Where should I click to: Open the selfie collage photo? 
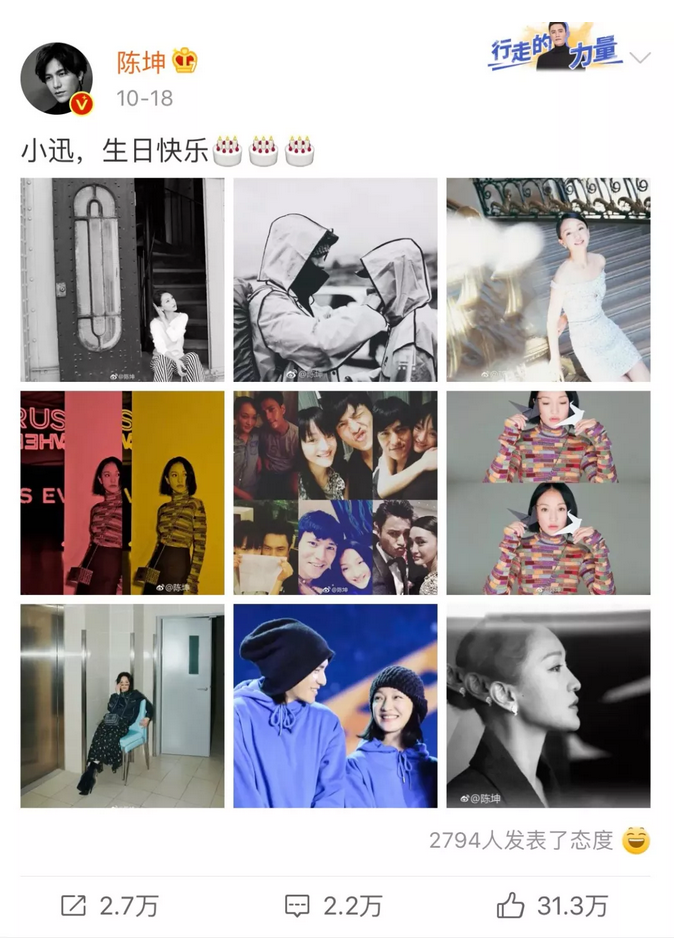tap(335, 493)
